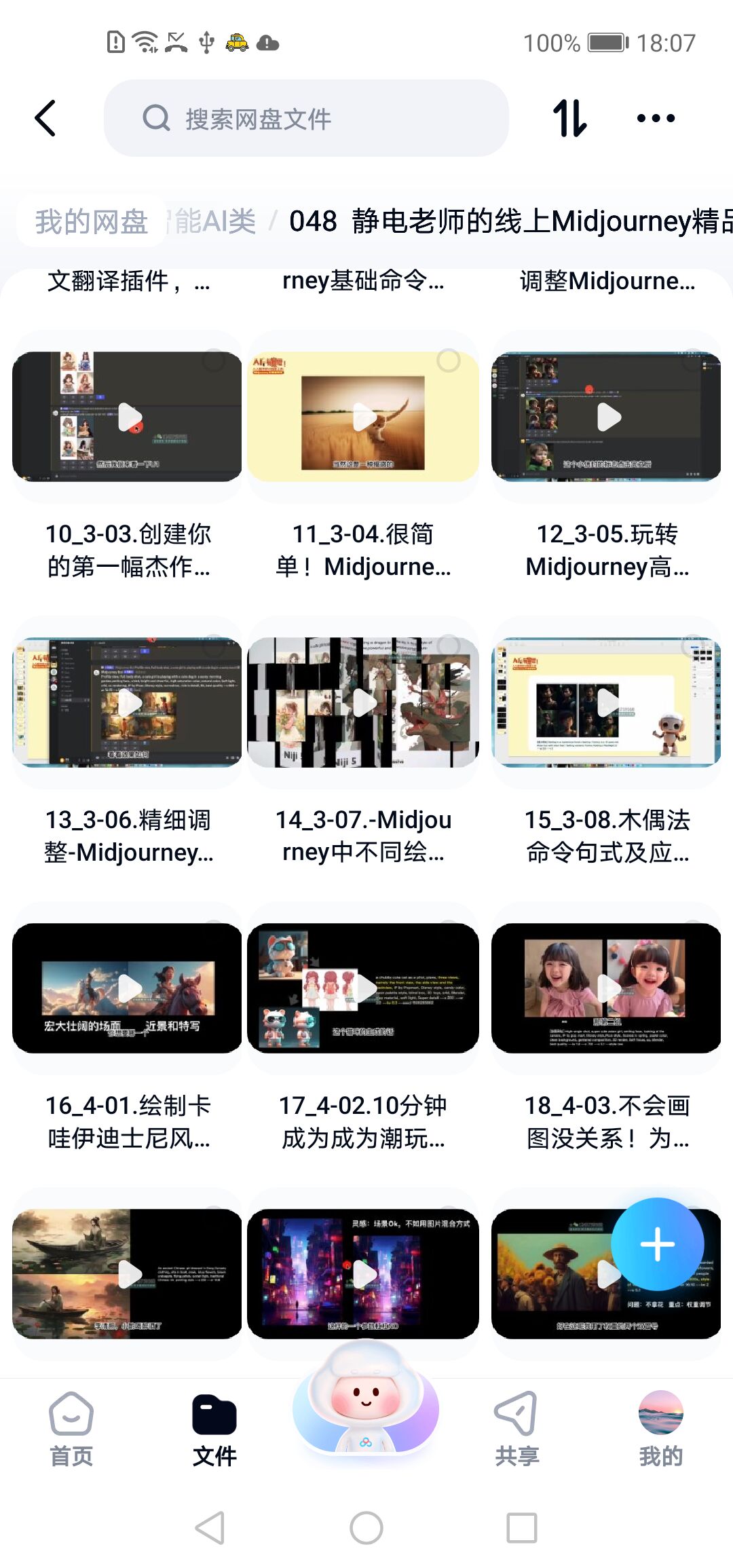733x1568 pixels.
Task: Jump to 我的网盘 in the breadcrumb
Action: [x=92, y=221]
